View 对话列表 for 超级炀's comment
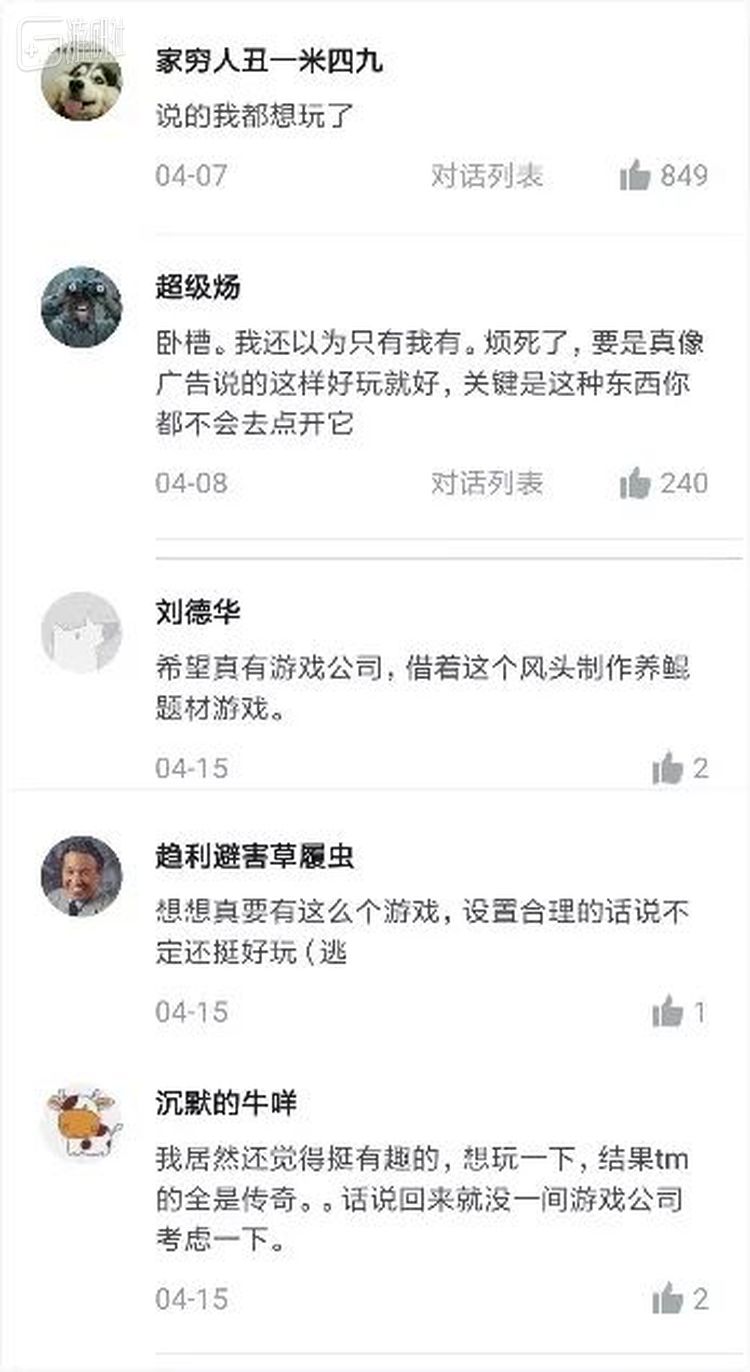750x1372 pixels. click(x=487, y=483)
